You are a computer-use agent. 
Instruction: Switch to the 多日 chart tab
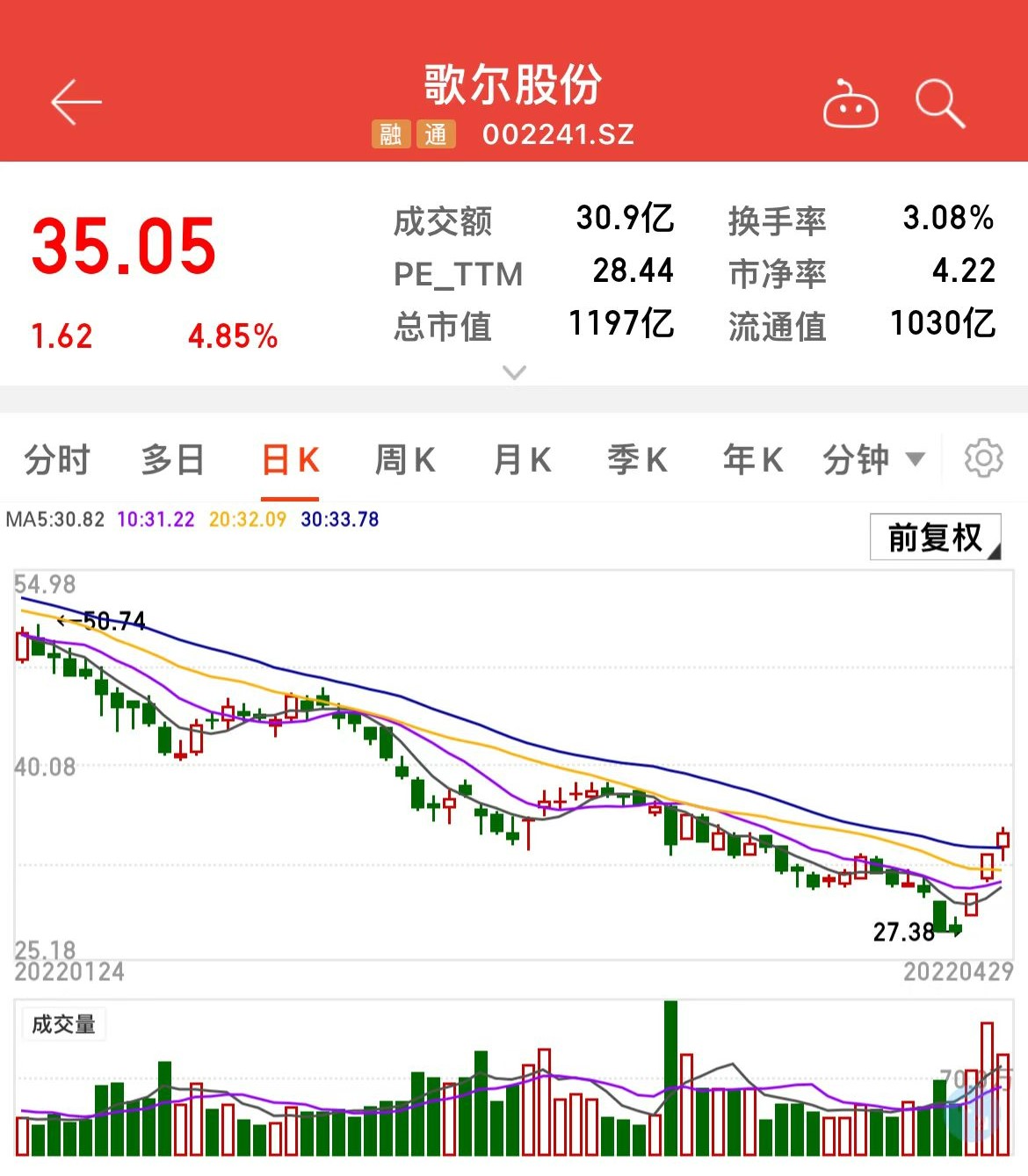coord(173,459)
